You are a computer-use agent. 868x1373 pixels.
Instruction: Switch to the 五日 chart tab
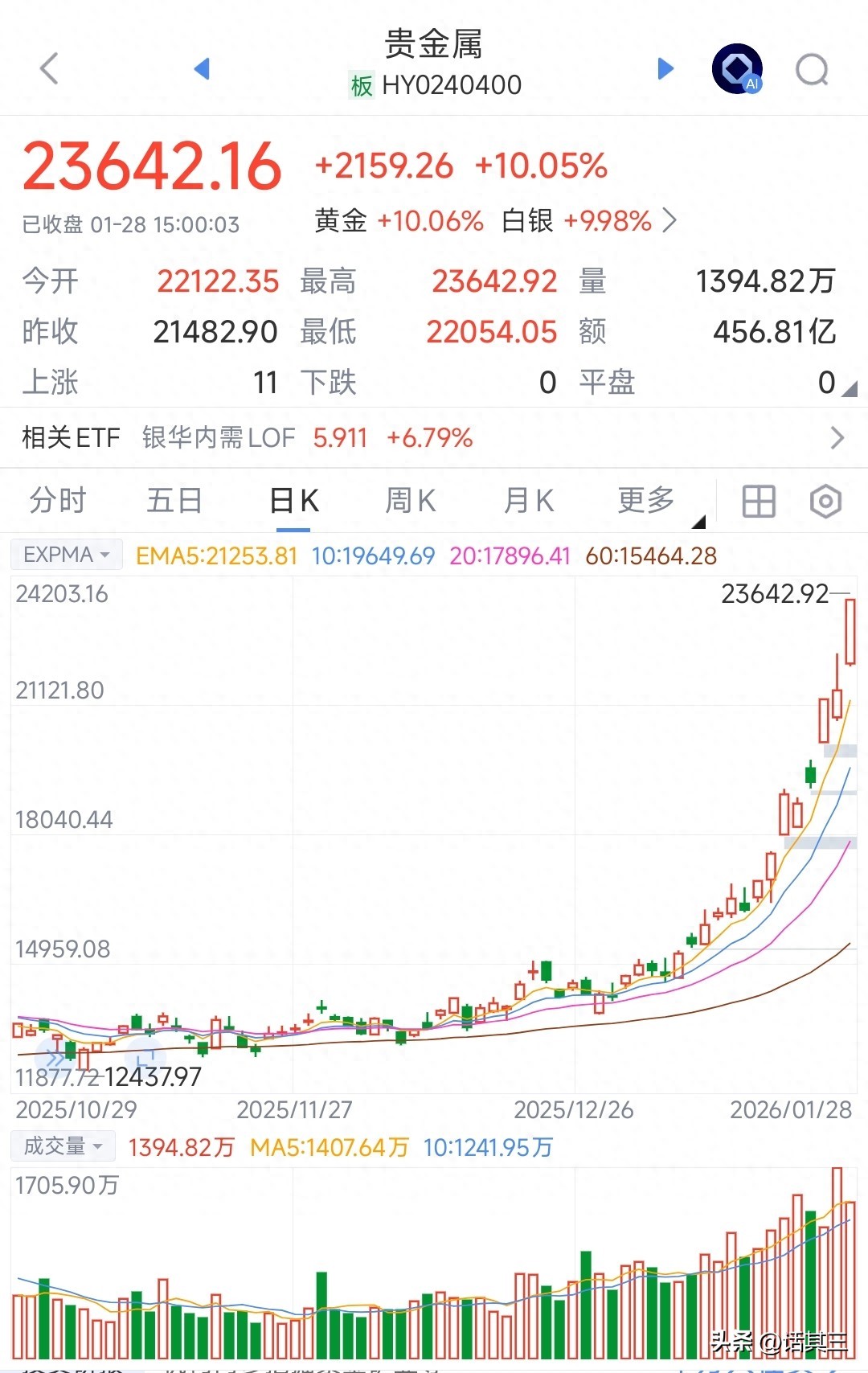(174, 501)
